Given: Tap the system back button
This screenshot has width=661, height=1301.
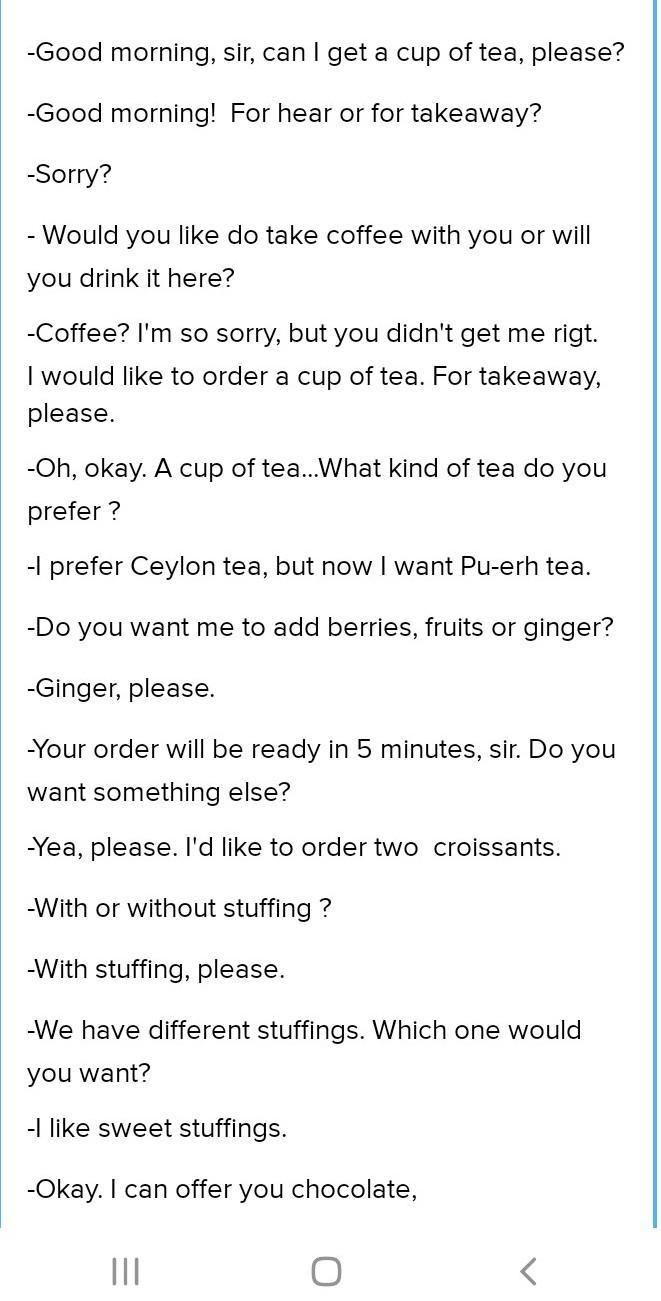Looking at the screenshot, I should (x=529, y=1271).
